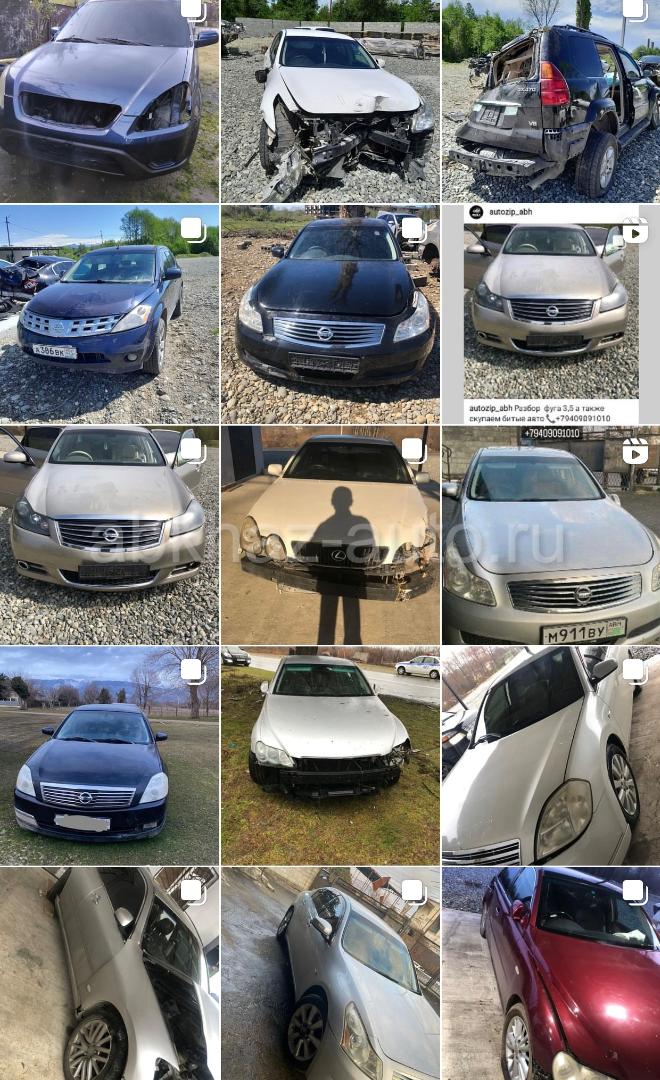Open the black SUV with rear damage post

click(x=551, y=101)
